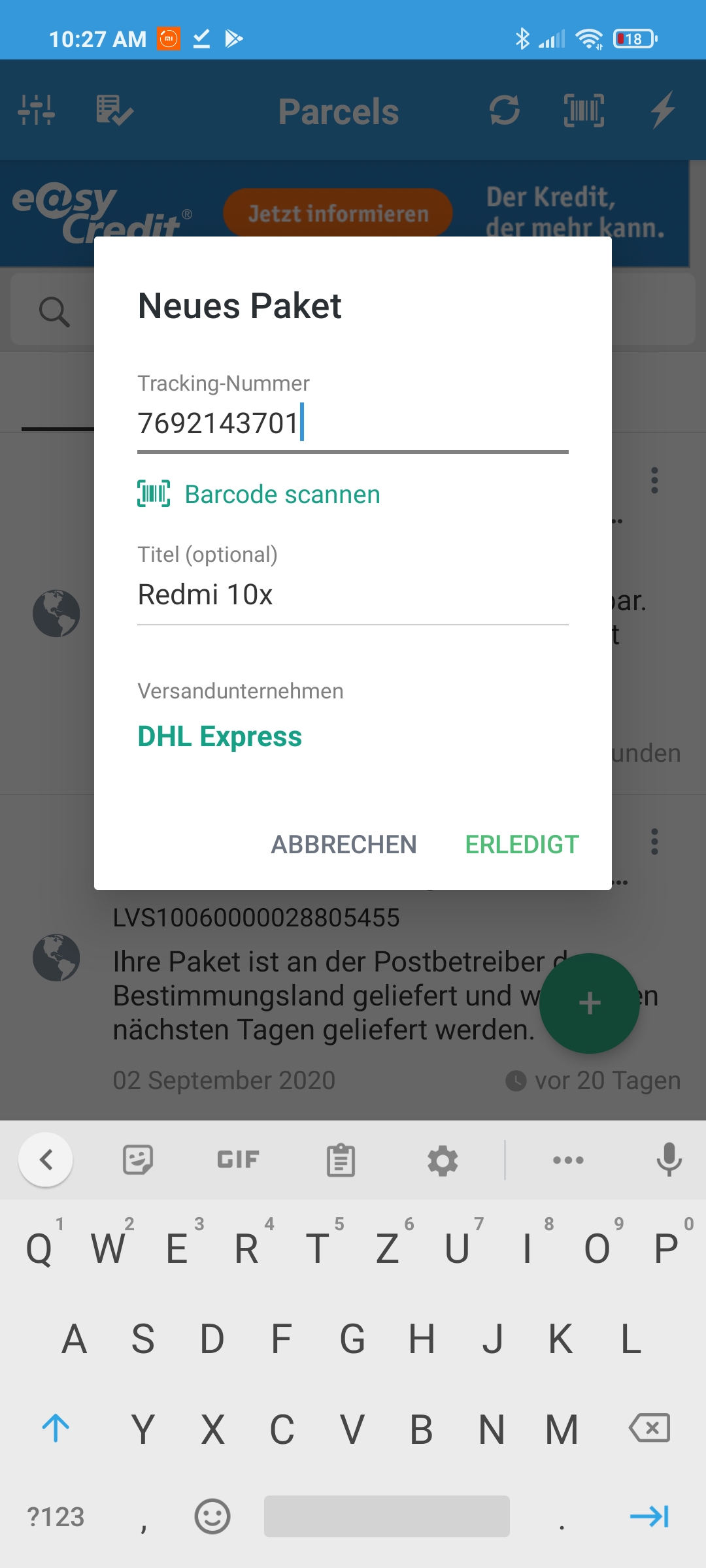Viewport: 706px width, 1568px height.
Task: Change the carrier DHL Express
Action: [220, 736]
